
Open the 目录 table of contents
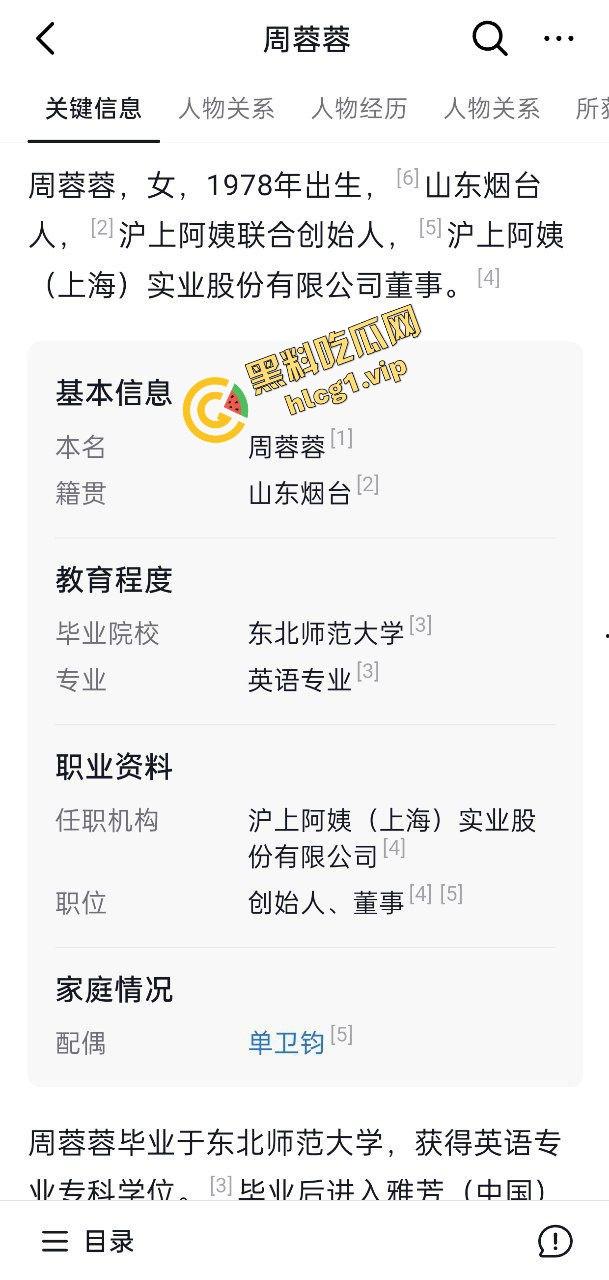tap(88, 1241)
